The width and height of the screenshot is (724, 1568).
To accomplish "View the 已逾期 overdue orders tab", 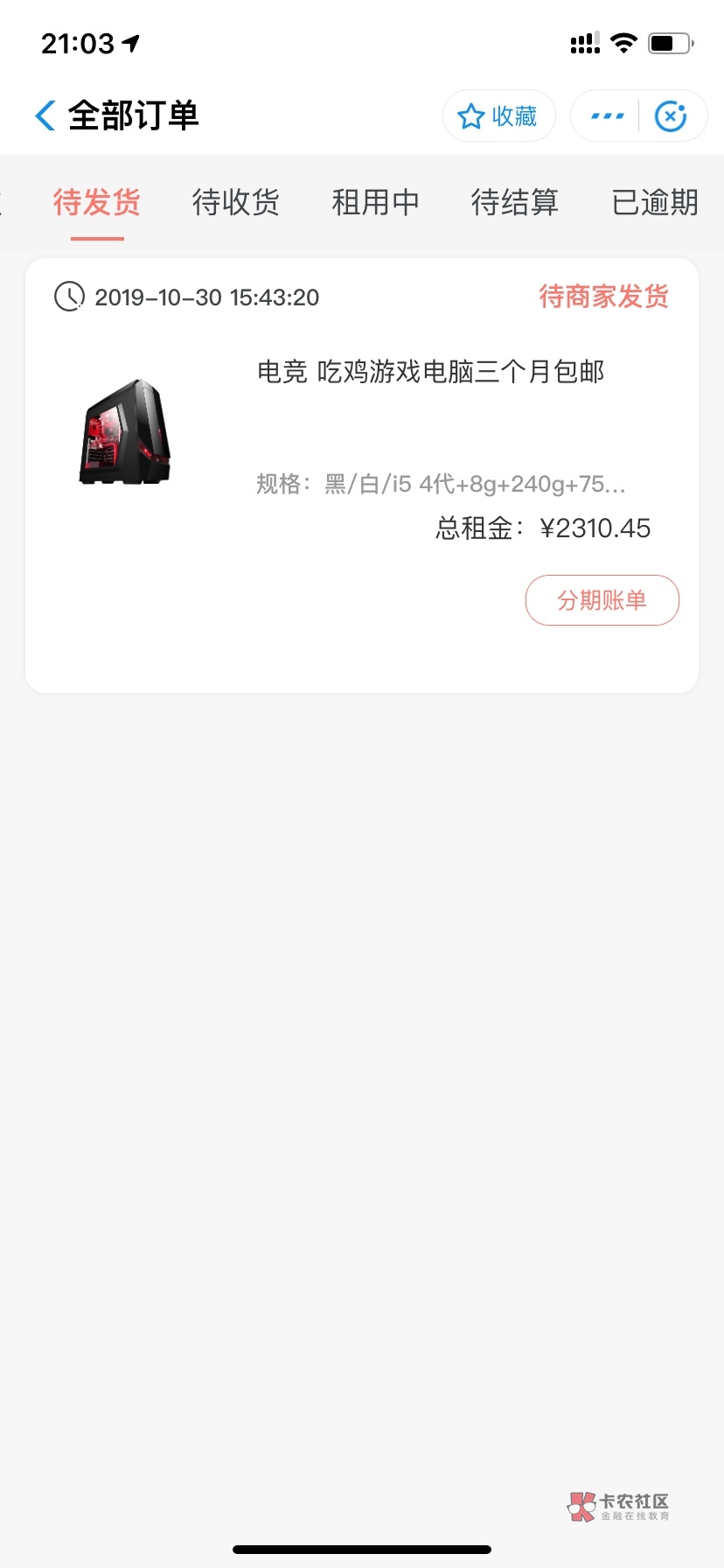I will [x=654, y=203].
